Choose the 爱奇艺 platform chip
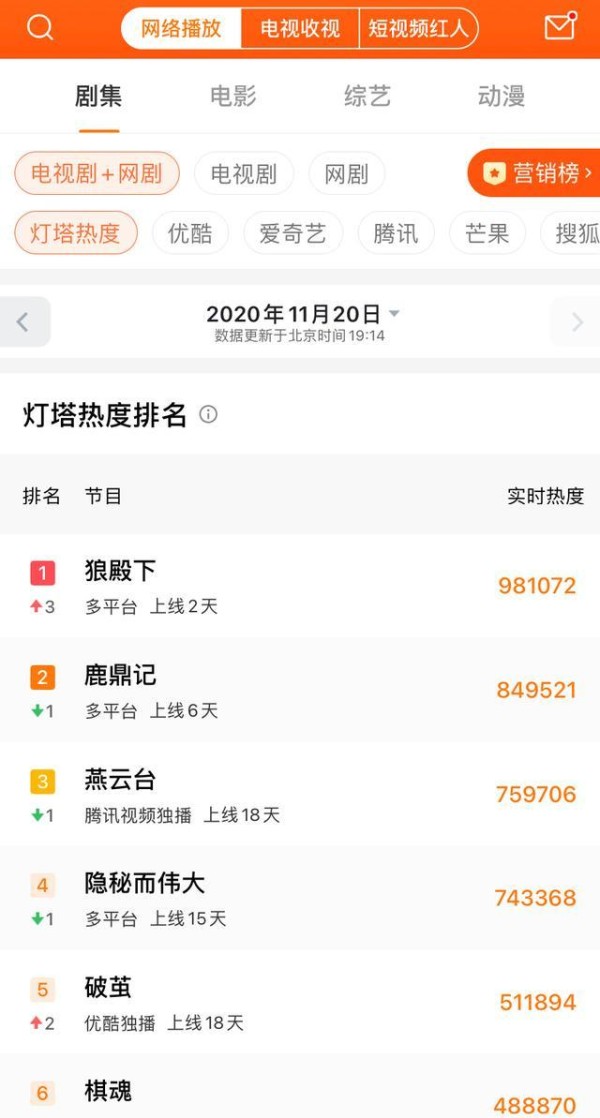The height and width of the screenshot is (1118, 600). tap(292, 234)
